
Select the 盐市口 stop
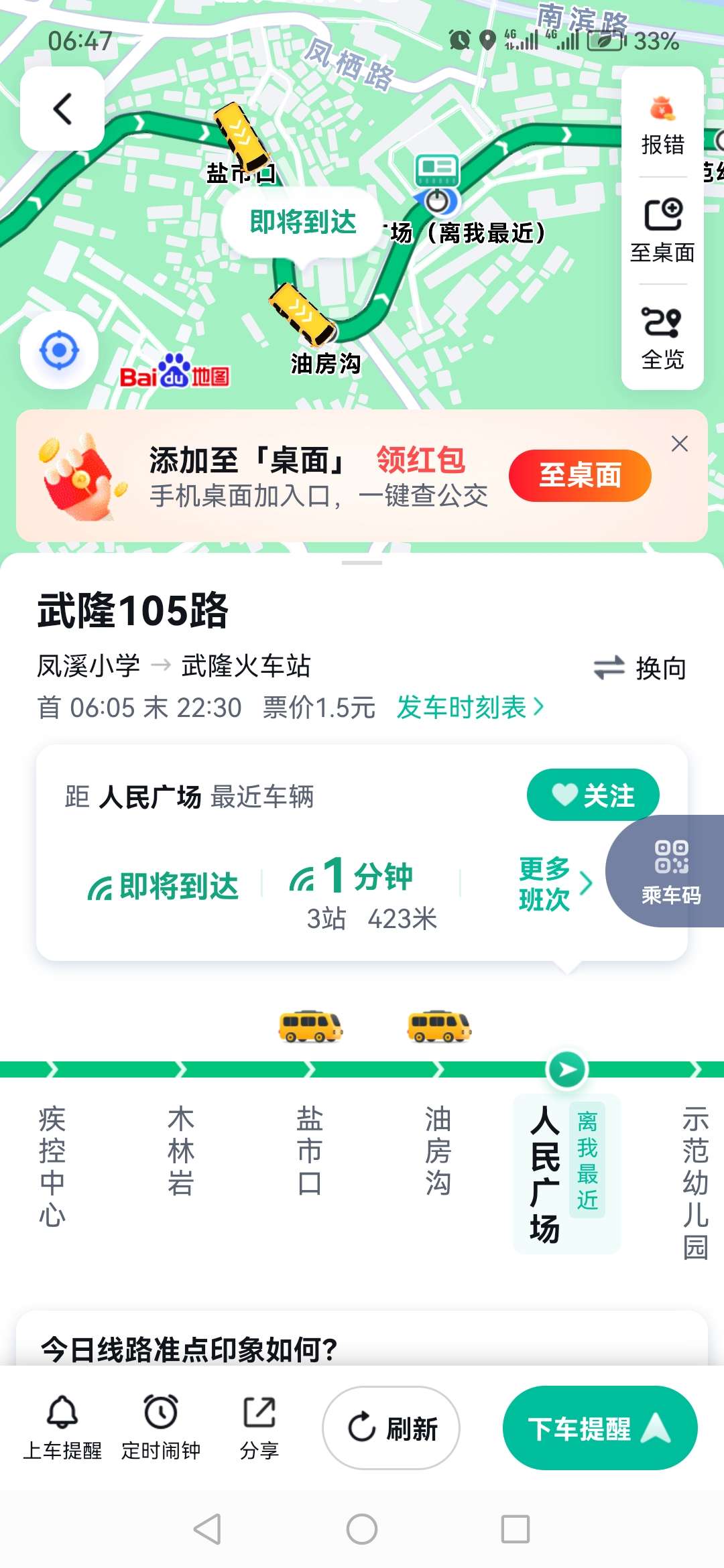coord(310,1151)
